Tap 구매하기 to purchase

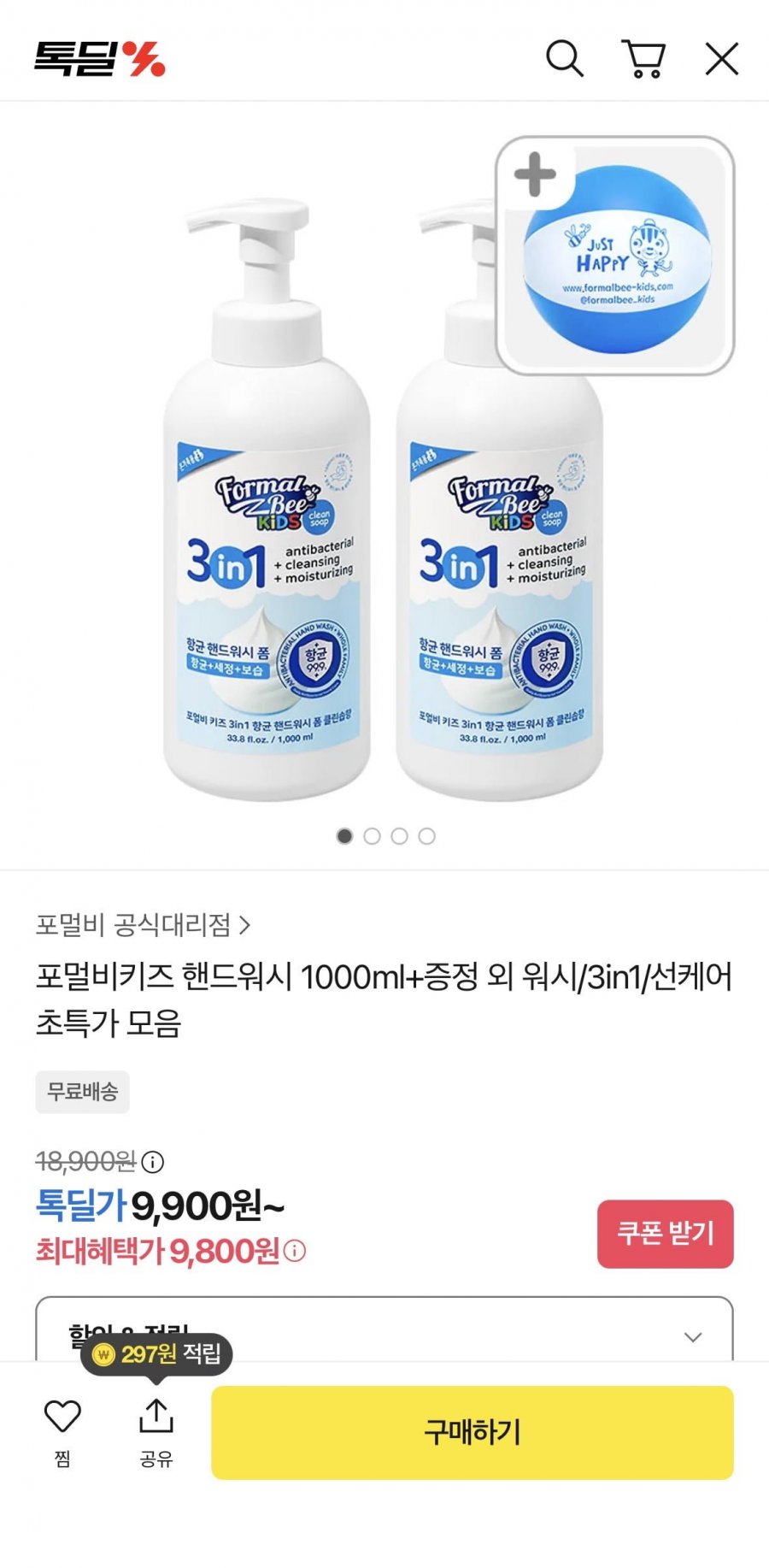[472, 1432]
